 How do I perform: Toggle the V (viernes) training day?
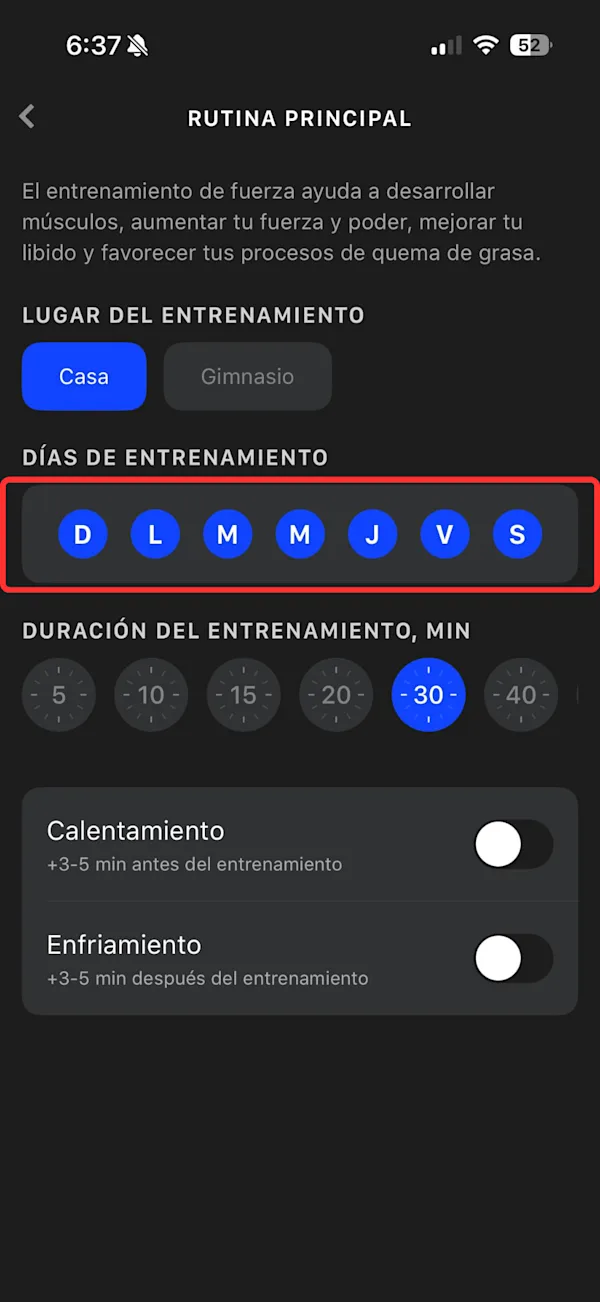445,535
